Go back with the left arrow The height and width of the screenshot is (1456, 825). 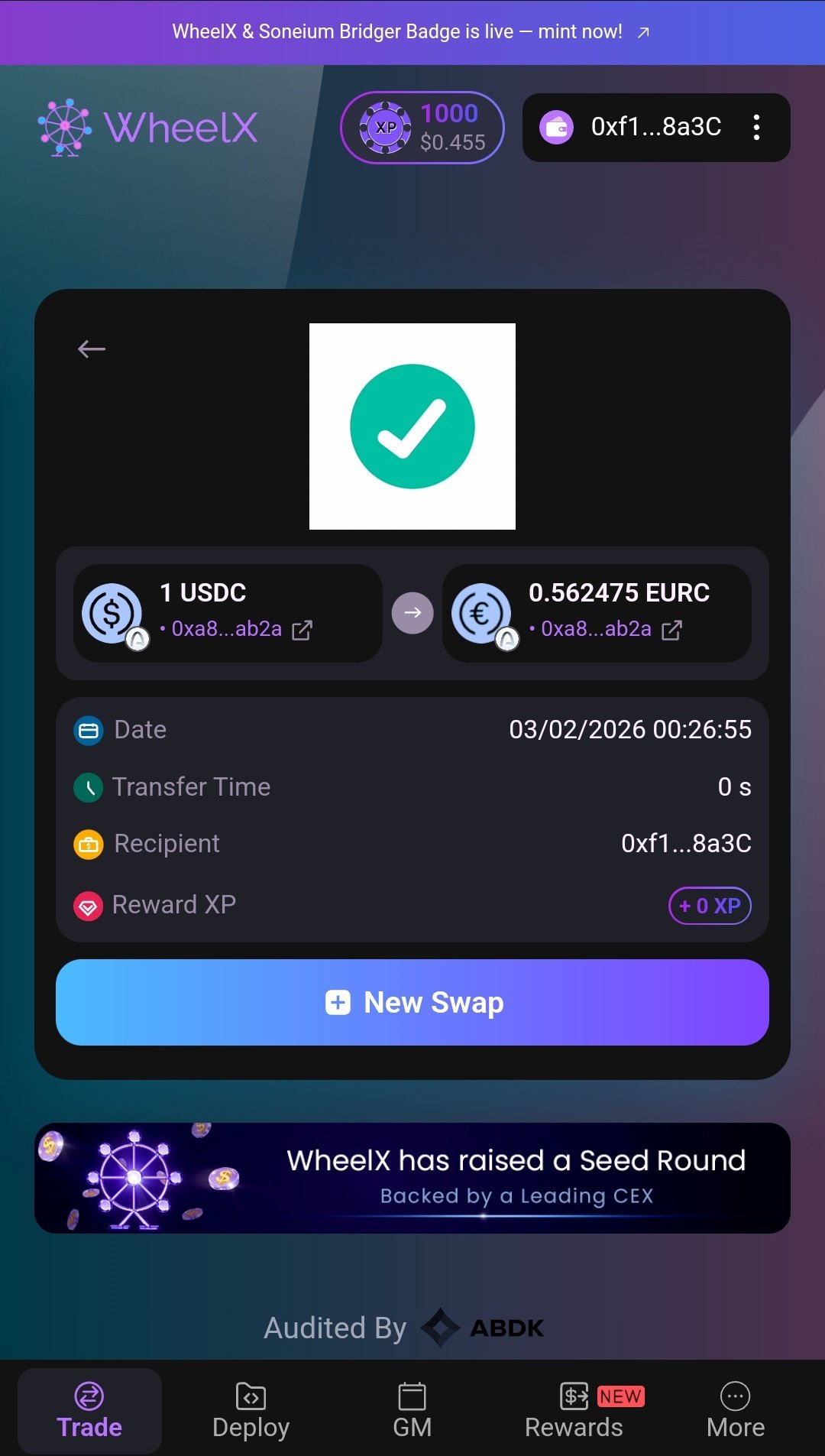coord(92,349)
